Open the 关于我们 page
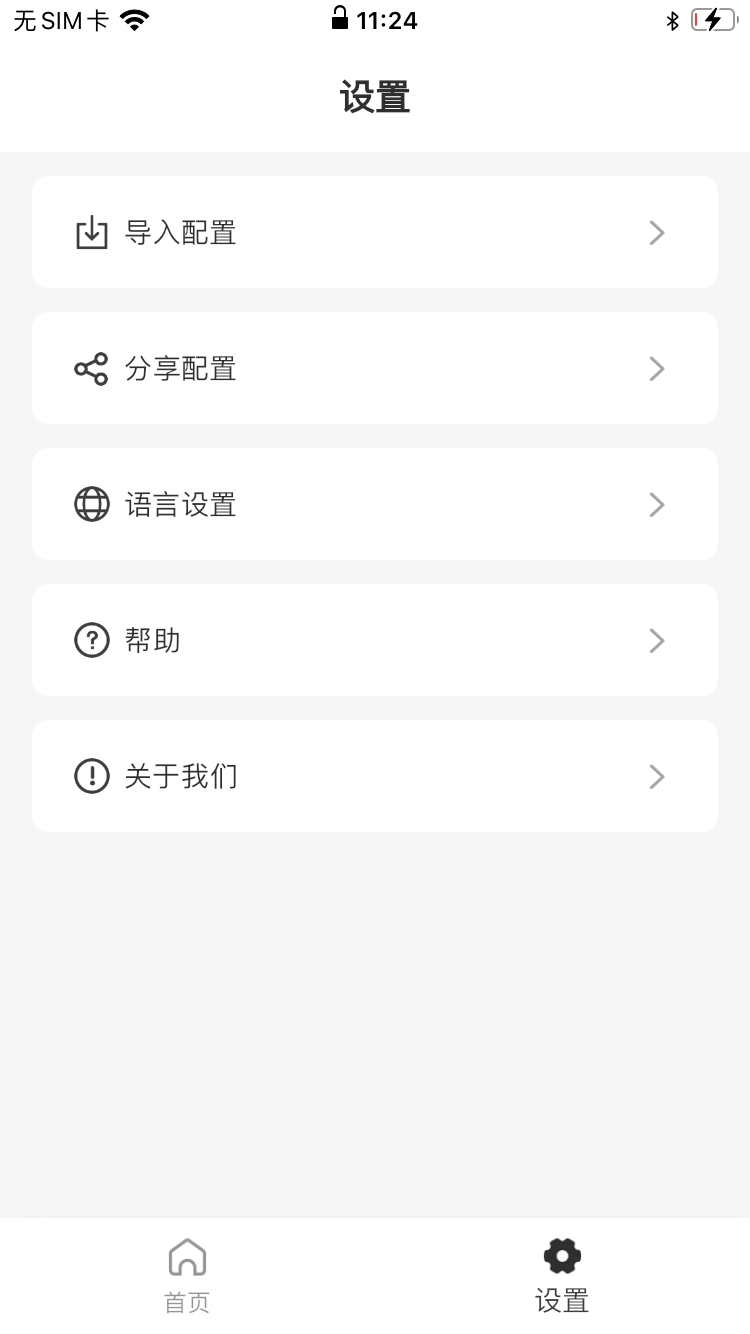 [375, 776]
